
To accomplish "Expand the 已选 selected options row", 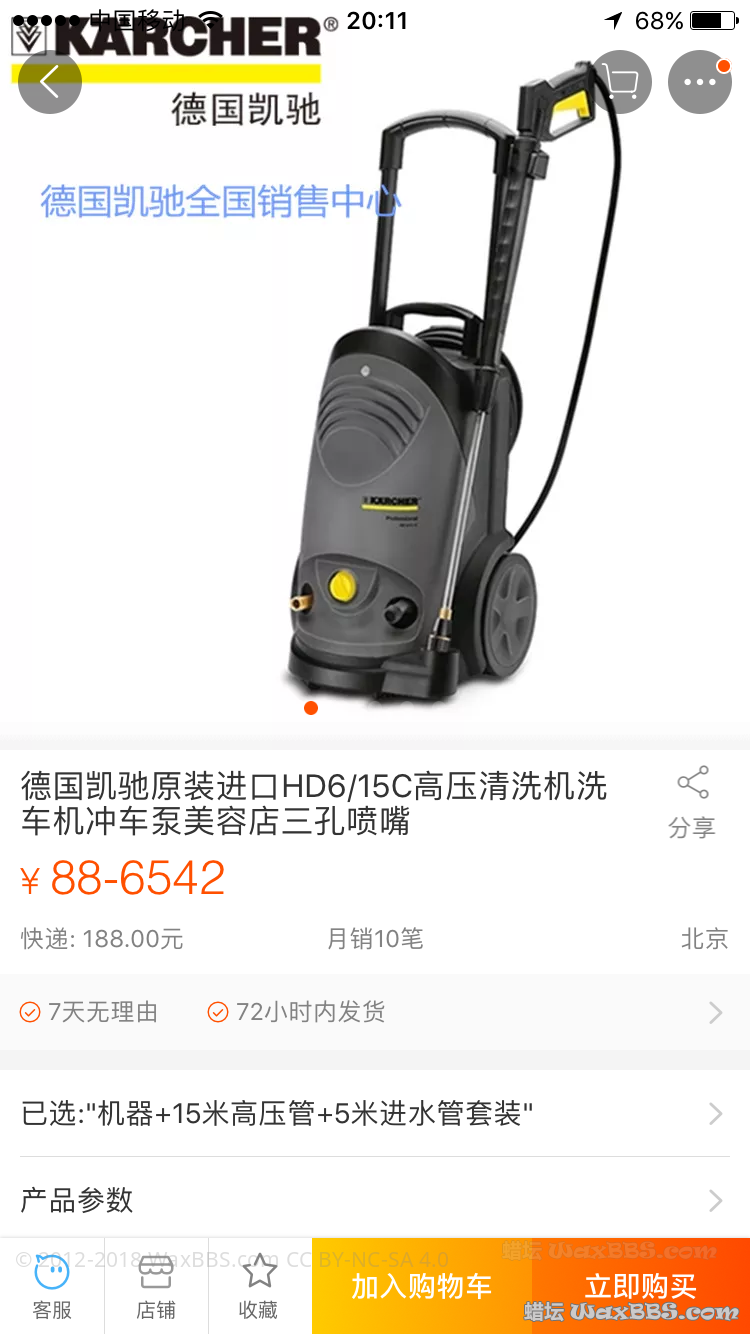I will 375,1113.
